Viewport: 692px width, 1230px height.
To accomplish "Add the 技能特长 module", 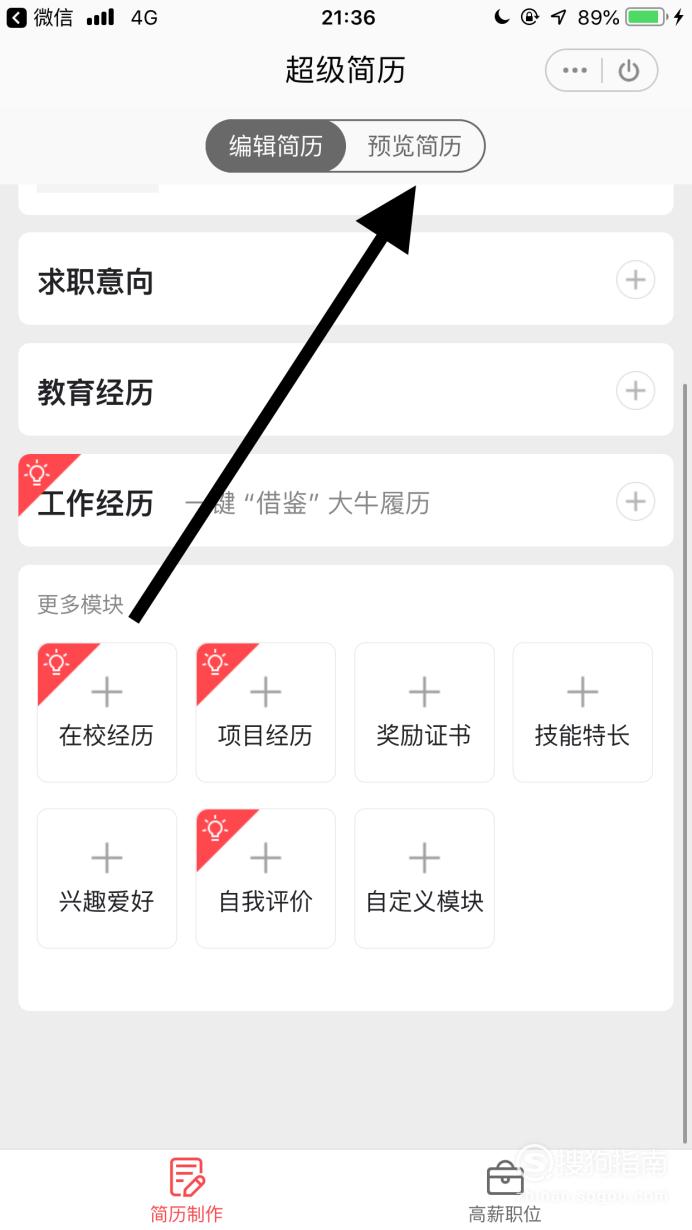I will coord(582,712).
